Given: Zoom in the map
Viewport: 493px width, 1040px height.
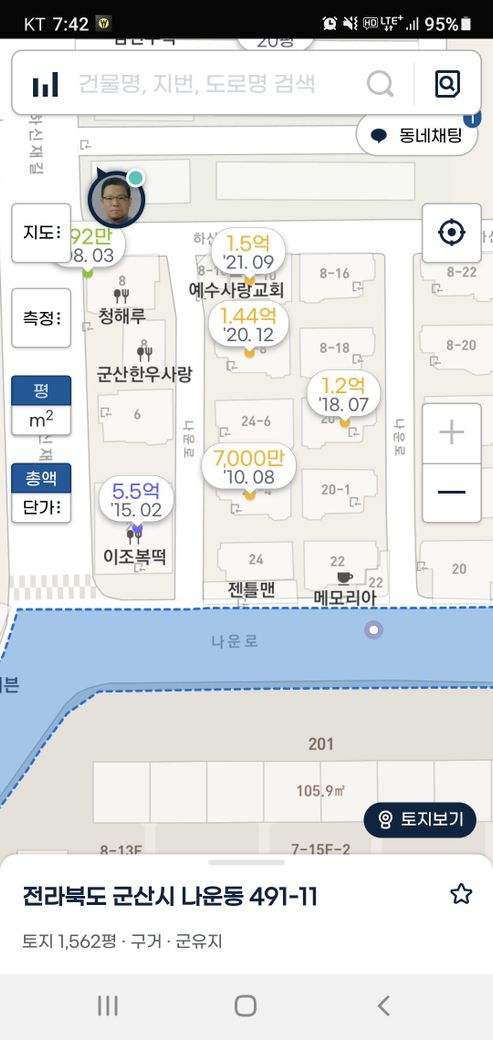Looking at the screenshot, I should 452,433.
